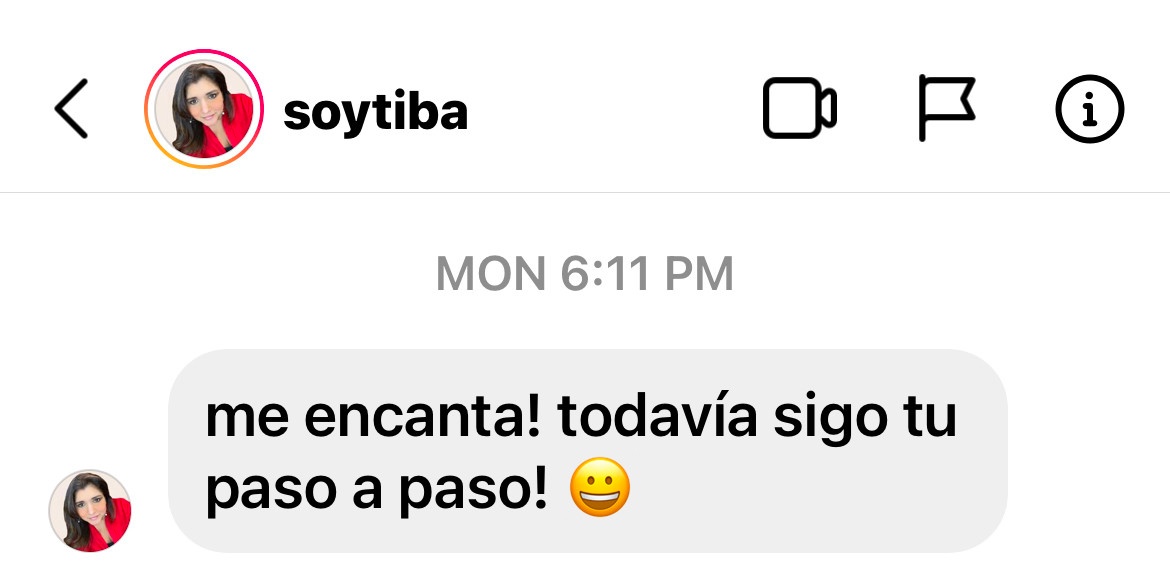This screenshot has width=1170, height=585.
Task: View soytiba's story from header avatar
Action: (x=204, y=109)
